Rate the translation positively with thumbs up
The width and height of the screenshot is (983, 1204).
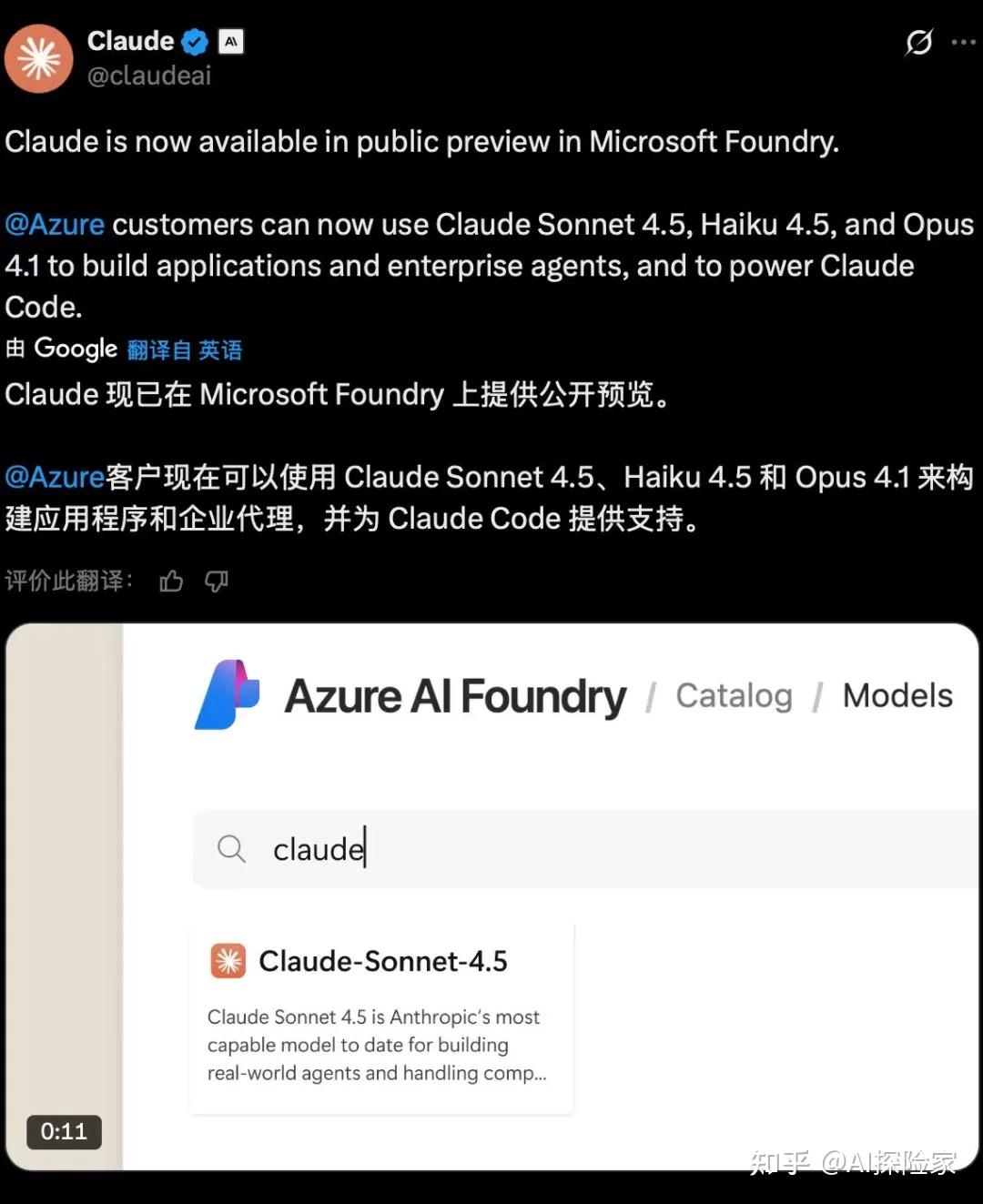pos(171,581)
